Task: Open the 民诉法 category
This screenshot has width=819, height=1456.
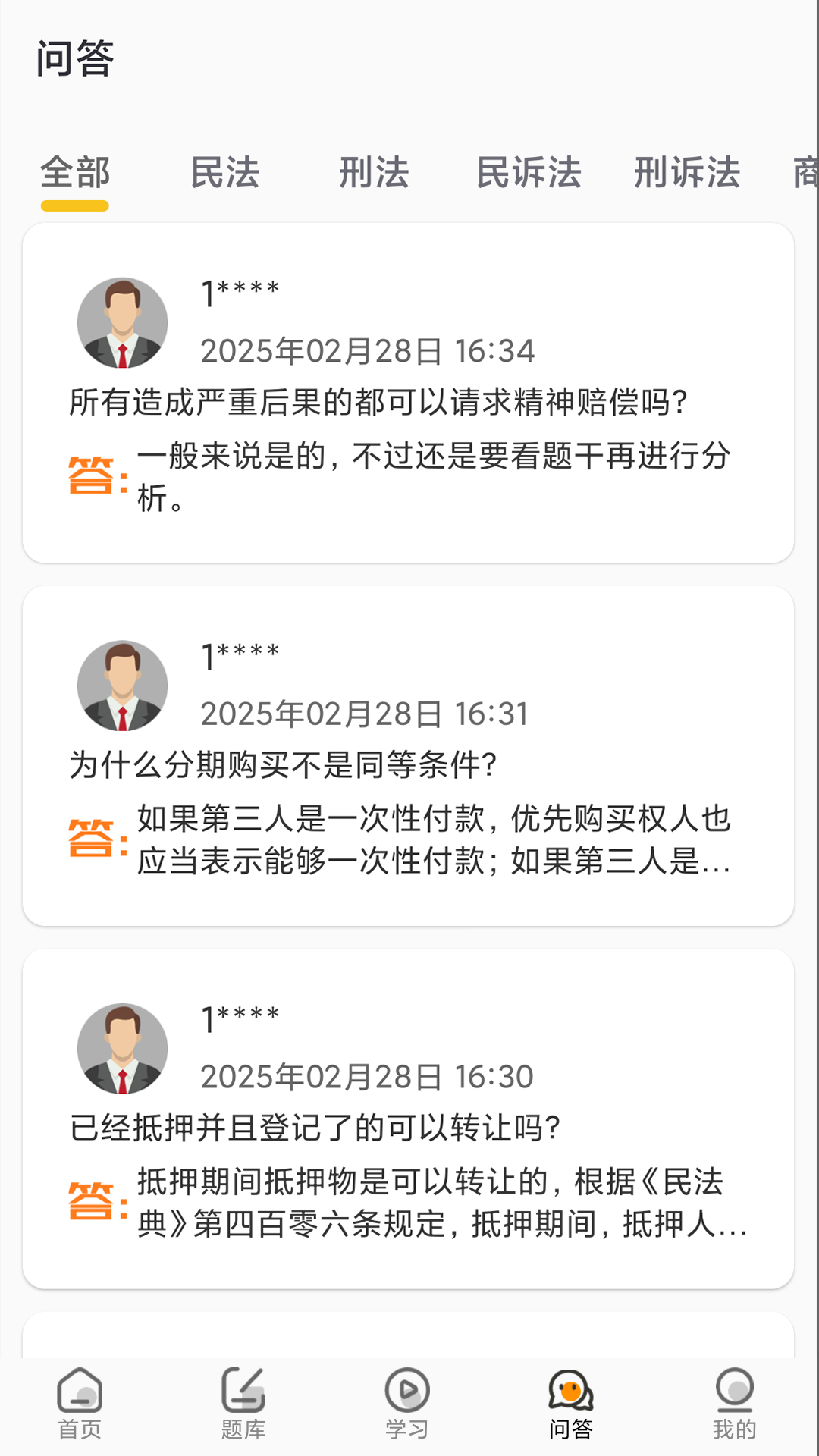Action: tap(529, 173)
